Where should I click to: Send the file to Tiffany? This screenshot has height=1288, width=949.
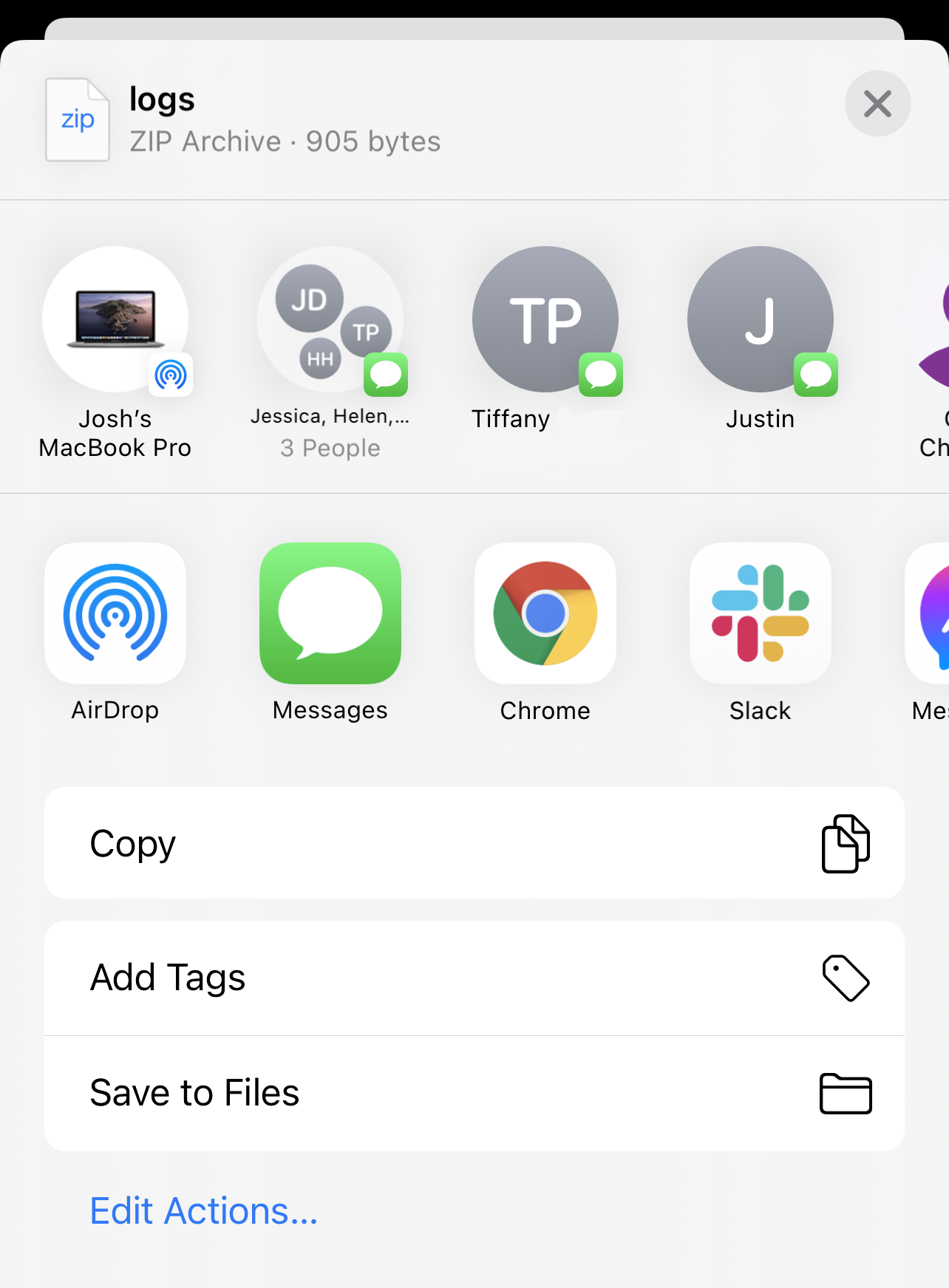[545, 321]
